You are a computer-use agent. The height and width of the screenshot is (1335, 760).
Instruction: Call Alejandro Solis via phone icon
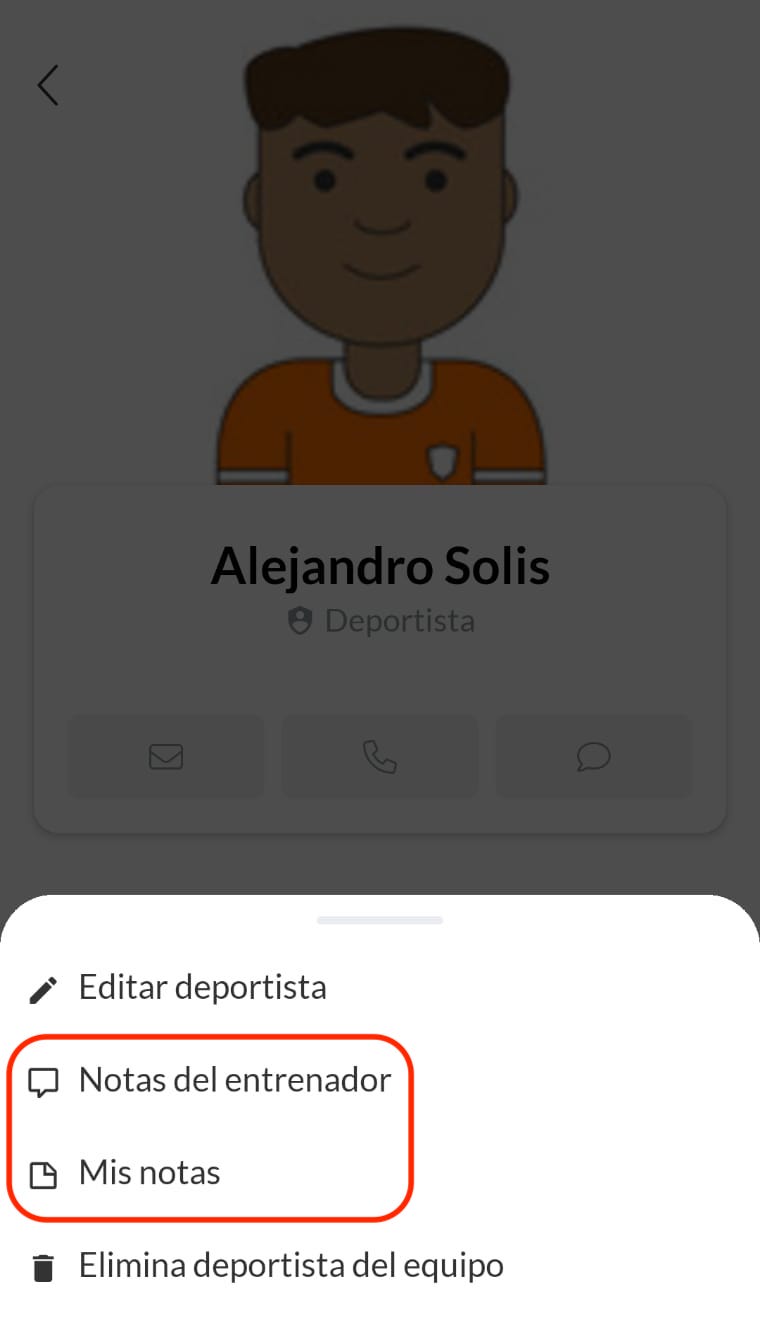click(x=379, y=756)
